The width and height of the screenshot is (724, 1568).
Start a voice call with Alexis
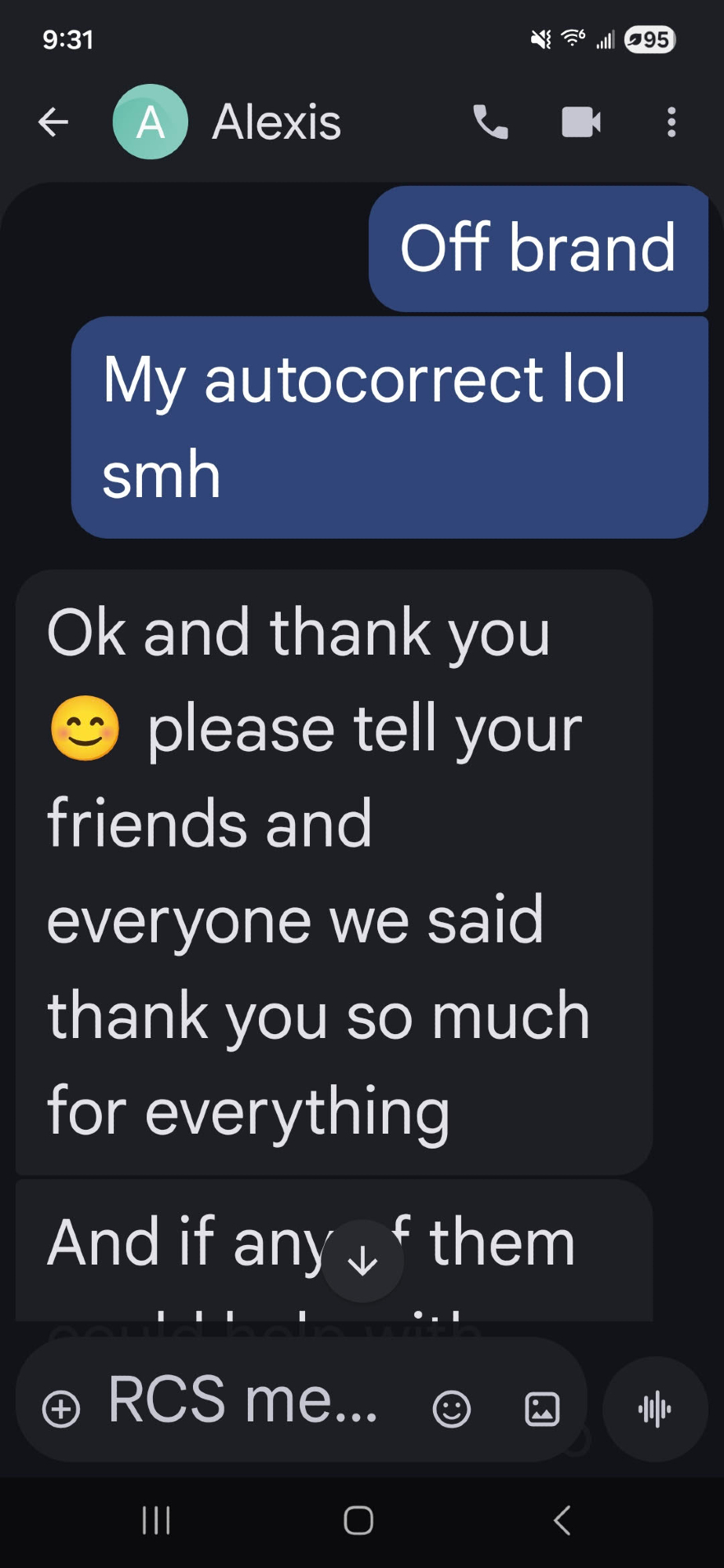pos(491,122)
